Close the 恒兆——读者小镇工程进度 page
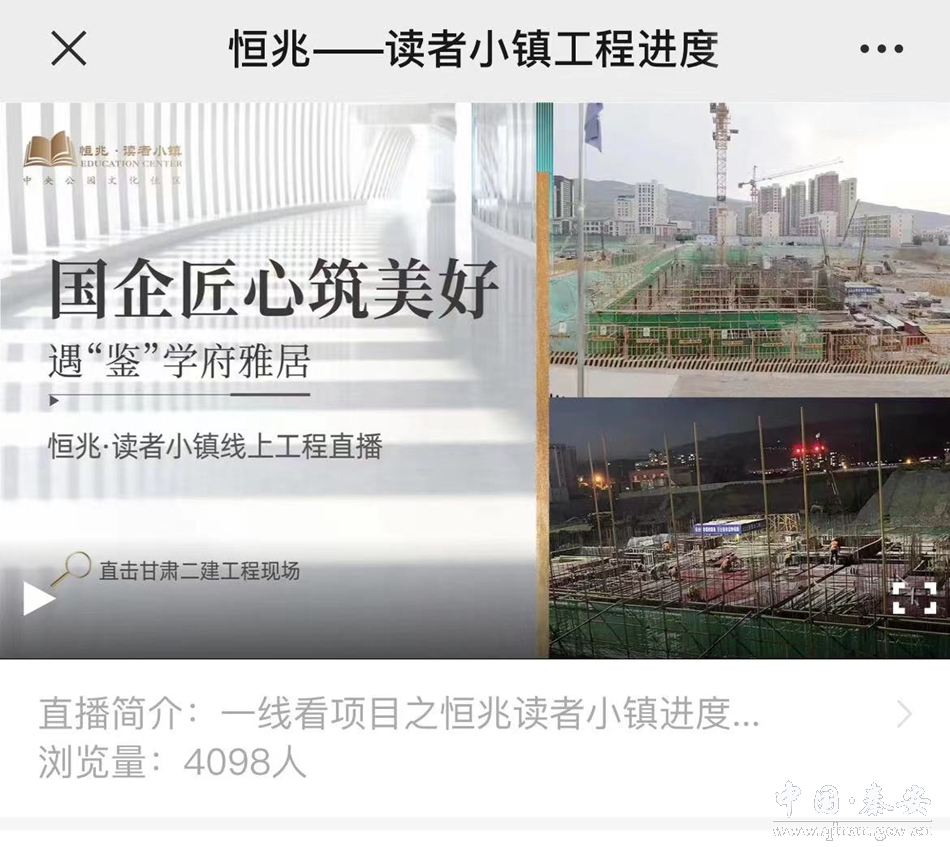The width and height of the screenshot is (950, 847). tap(69, 48)
